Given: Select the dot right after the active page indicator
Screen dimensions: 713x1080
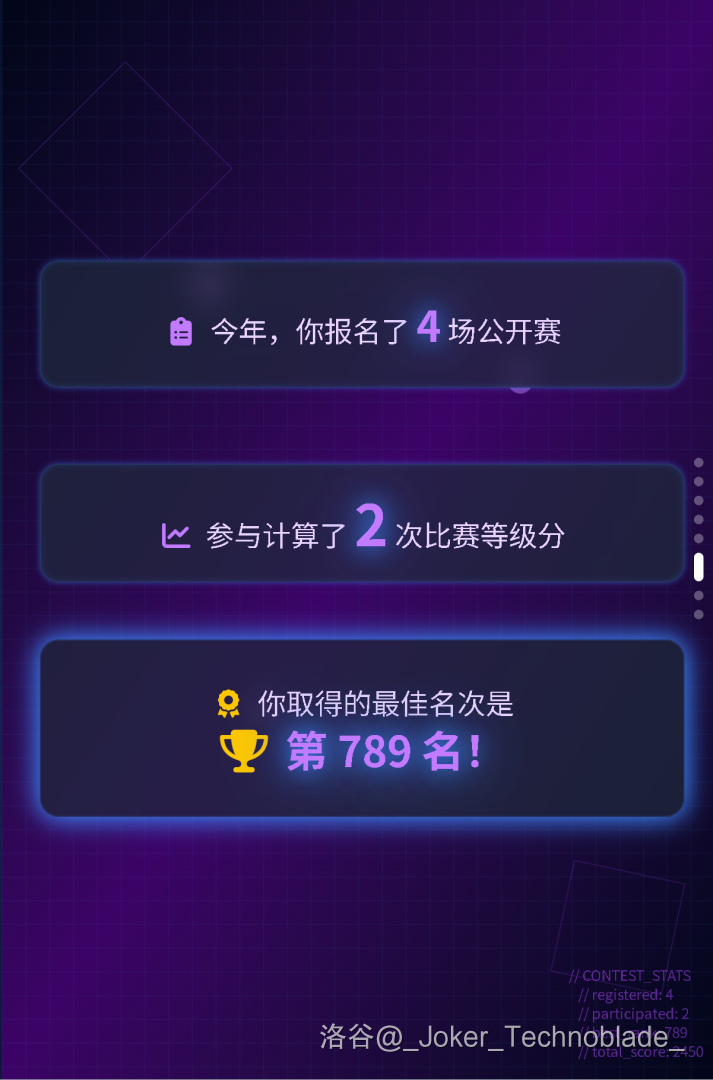Looking at the screenshot, I should [698, 595].
